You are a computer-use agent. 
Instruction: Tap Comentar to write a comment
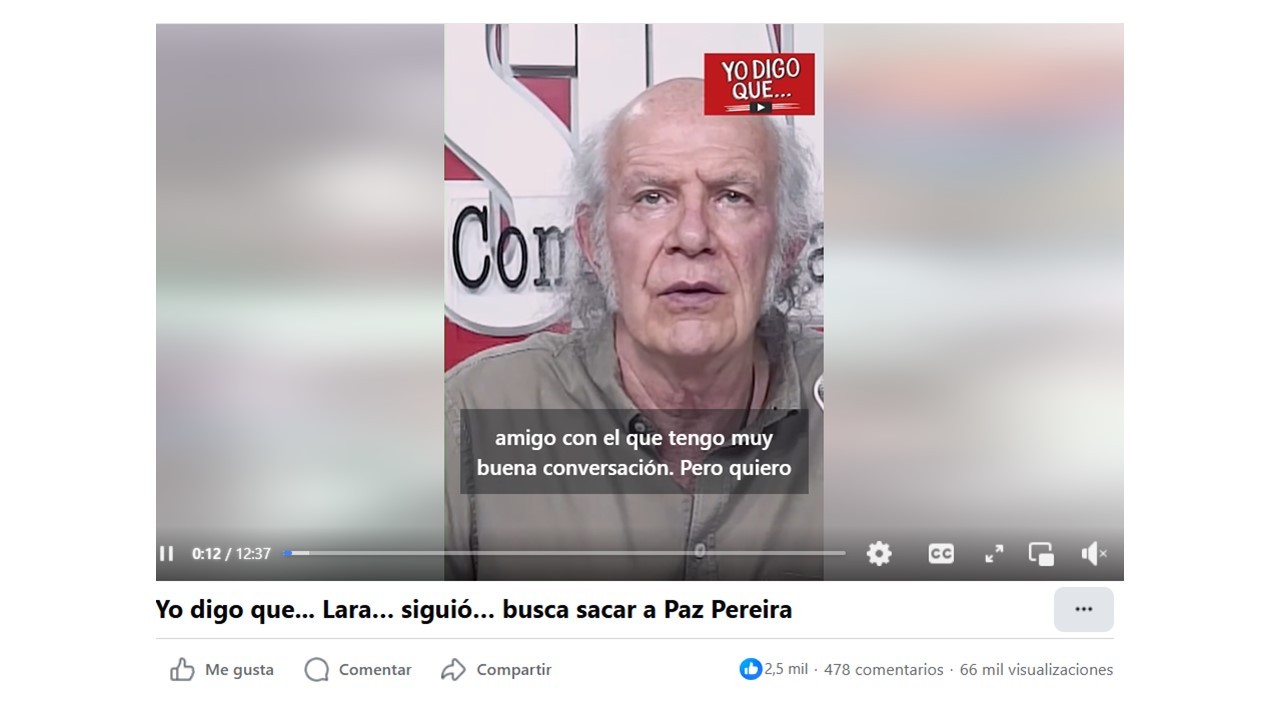coord(358,670)
